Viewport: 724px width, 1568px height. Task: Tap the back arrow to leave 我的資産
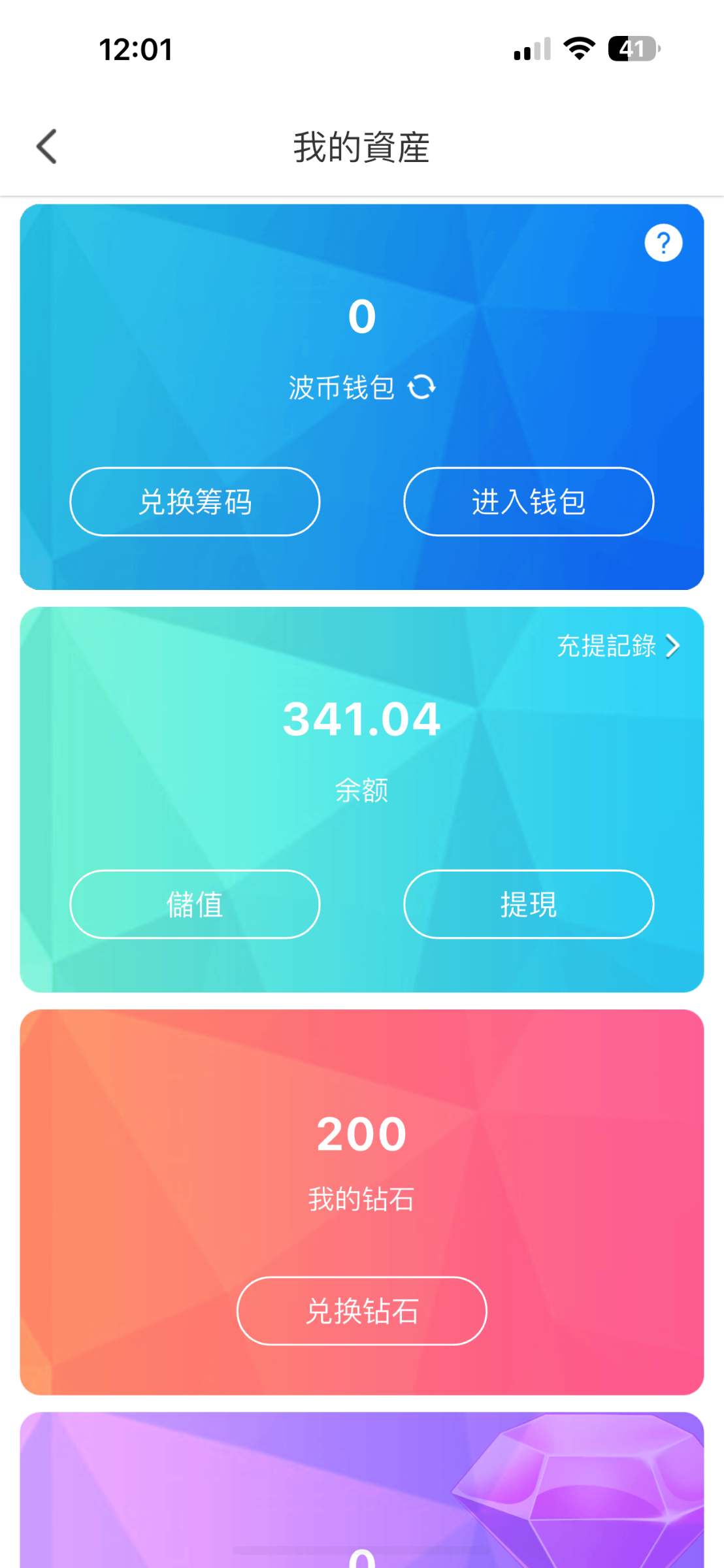coord(46,146)
